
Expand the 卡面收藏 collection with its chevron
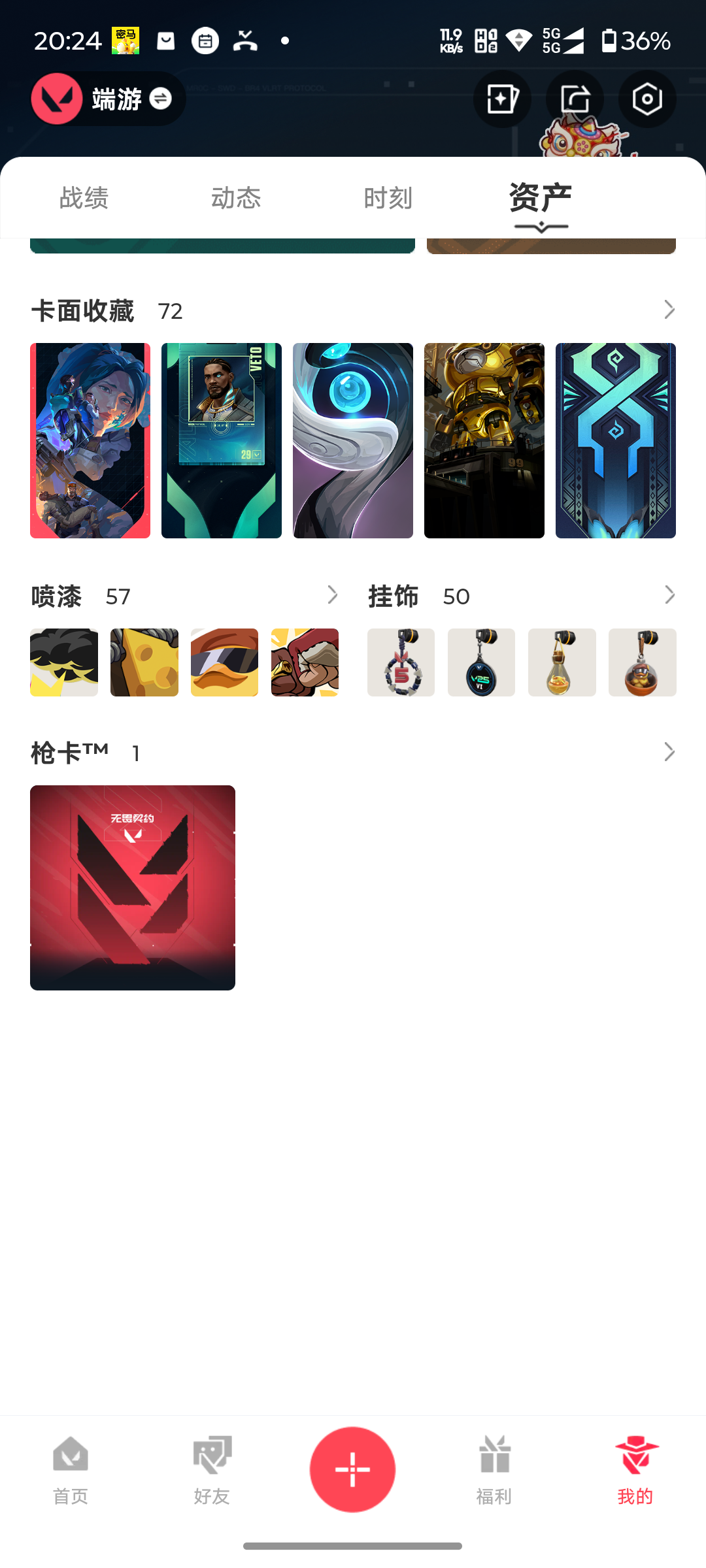coord(669,310)
